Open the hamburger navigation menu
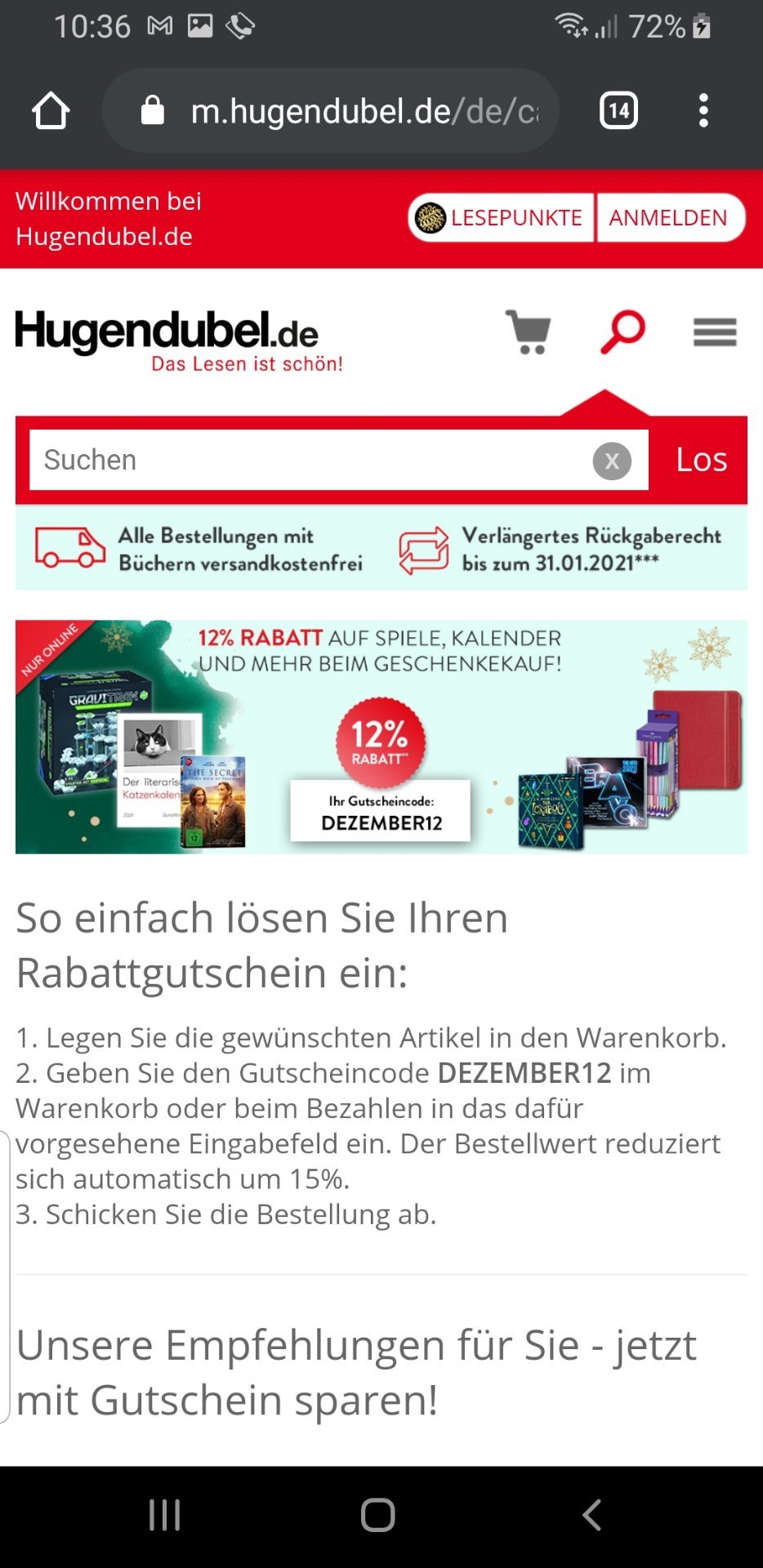The width and height of the screenshot is (763, 1568). pos(715,332)
